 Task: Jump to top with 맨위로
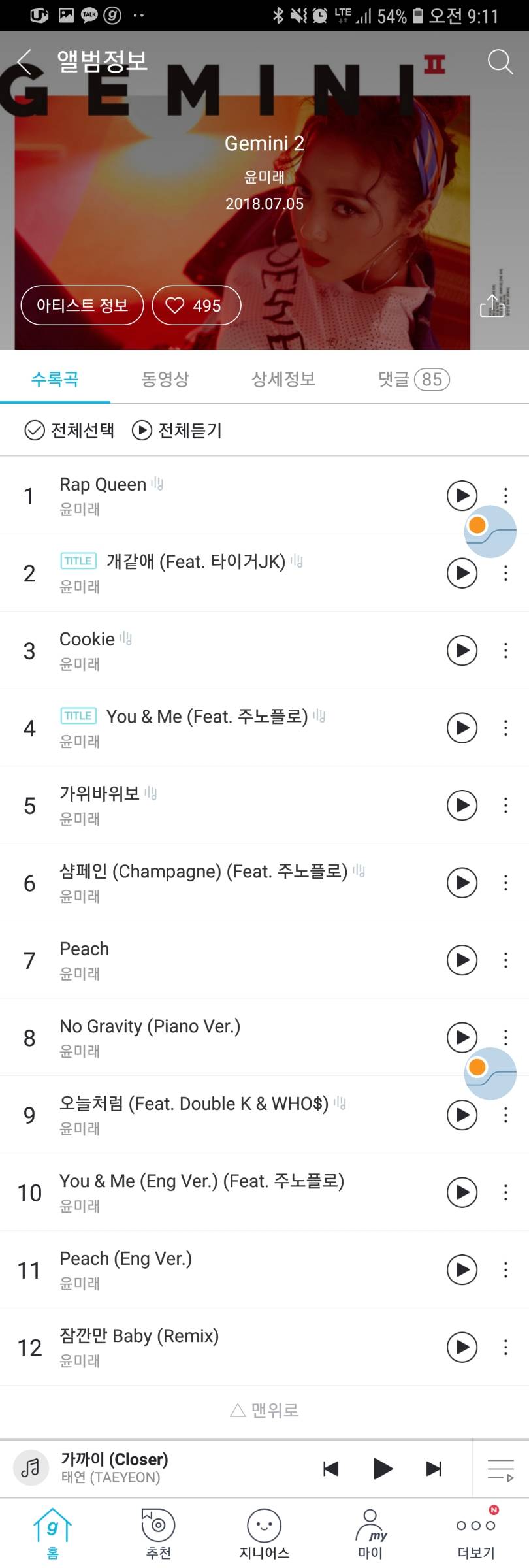point(264,1411)
